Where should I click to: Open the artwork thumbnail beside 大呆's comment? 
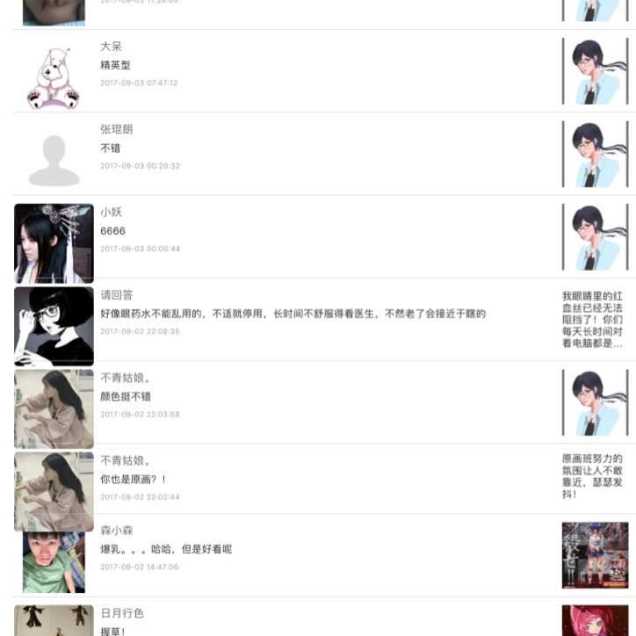[x=594, y=71]
